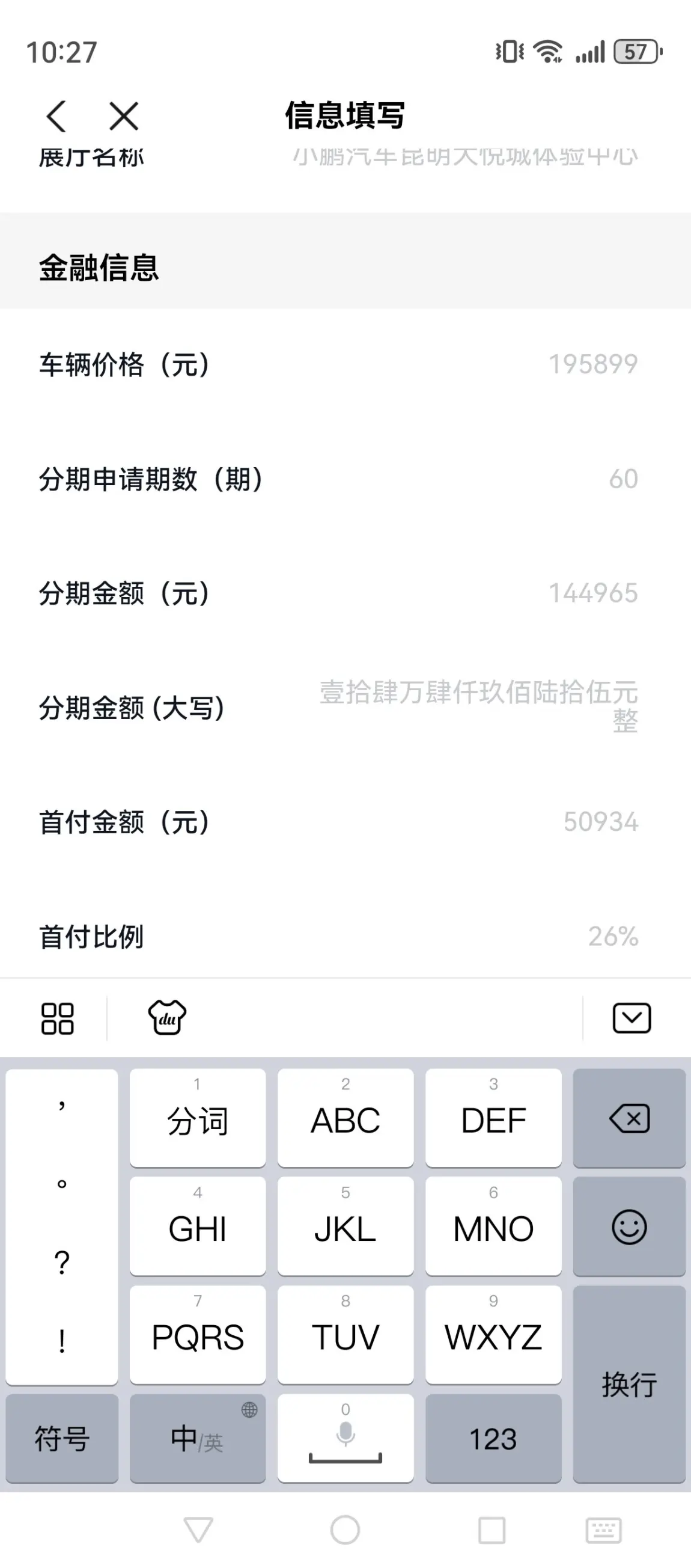
Task: Tap the space bar with microphone
Action: pos(345,1438)
